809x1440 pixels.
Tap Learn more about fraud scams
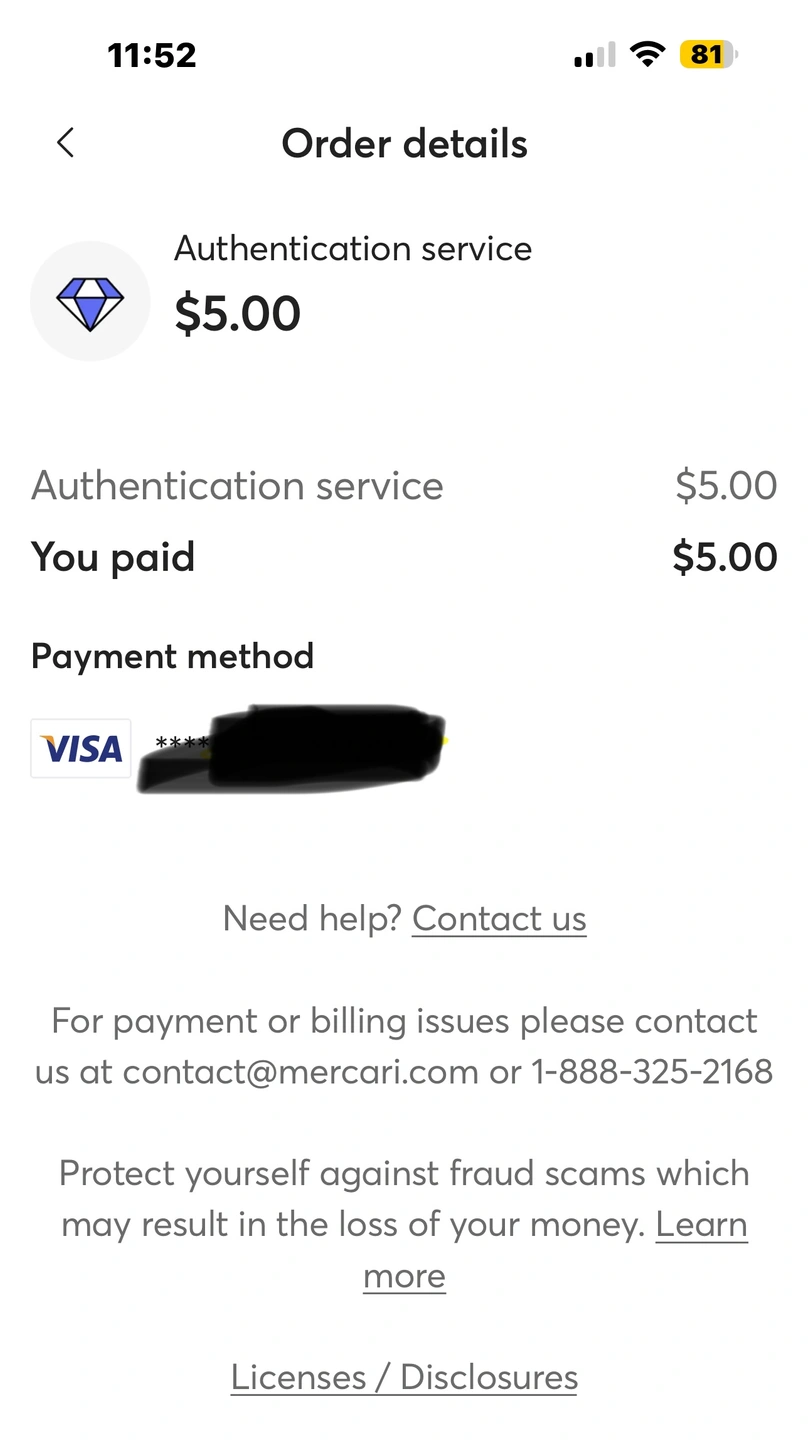pos(701,1224)
